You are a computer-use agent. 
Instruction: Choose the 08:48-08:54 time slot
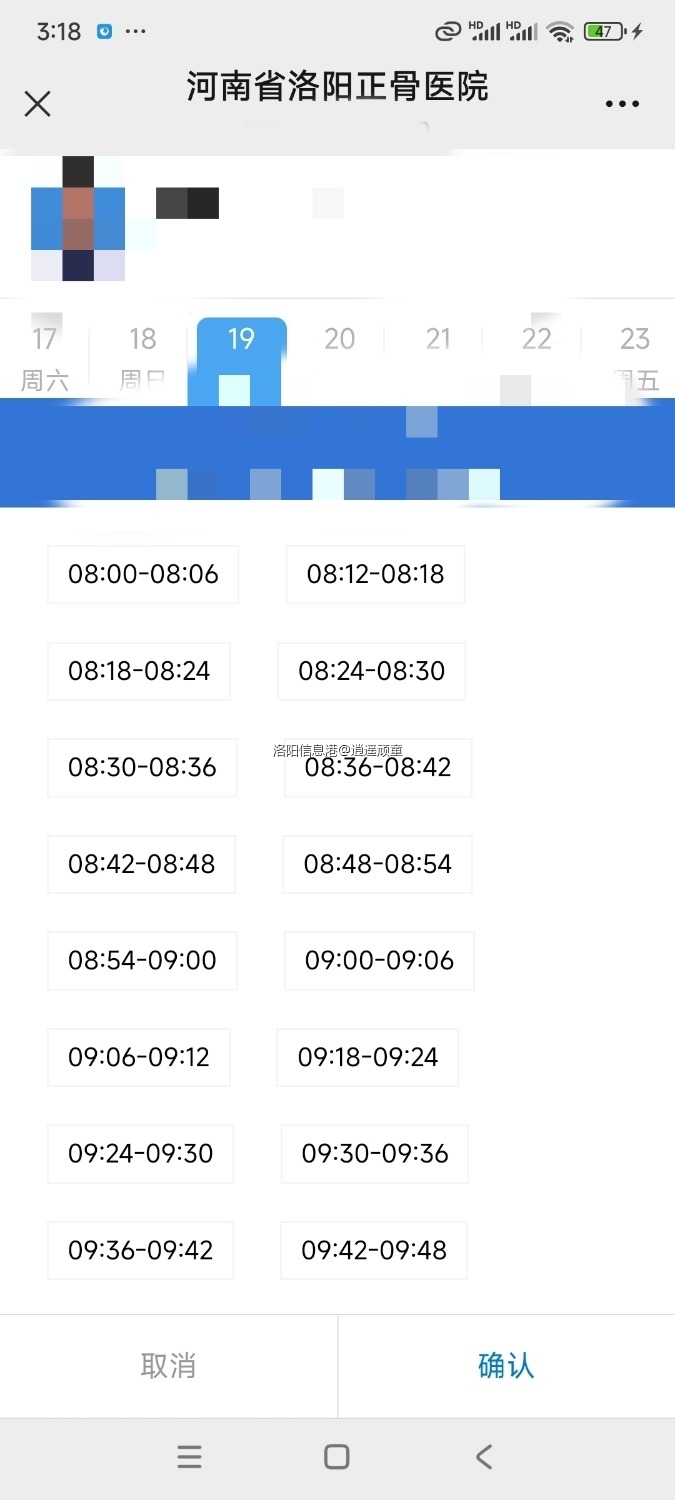377,864
